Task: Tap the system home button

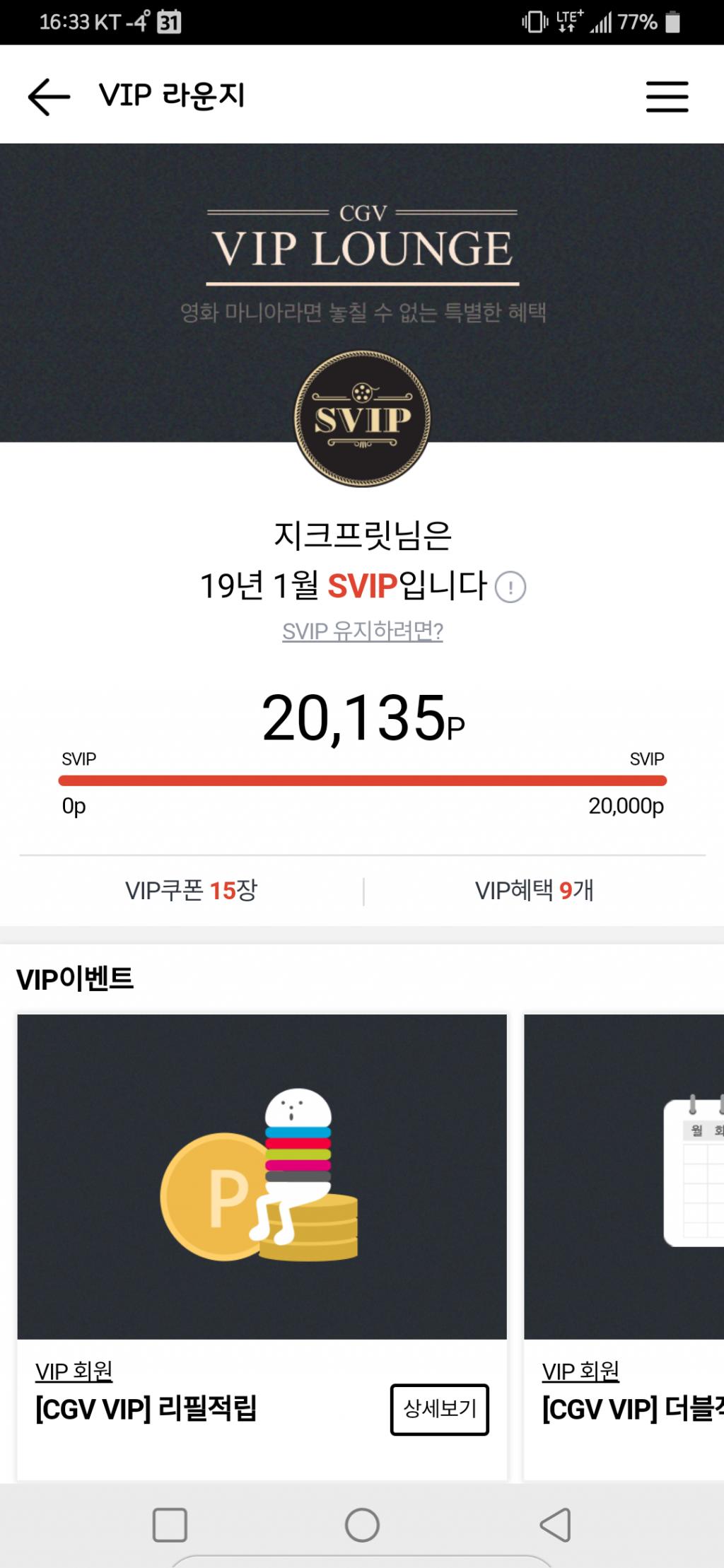Action: point(362,1525)
